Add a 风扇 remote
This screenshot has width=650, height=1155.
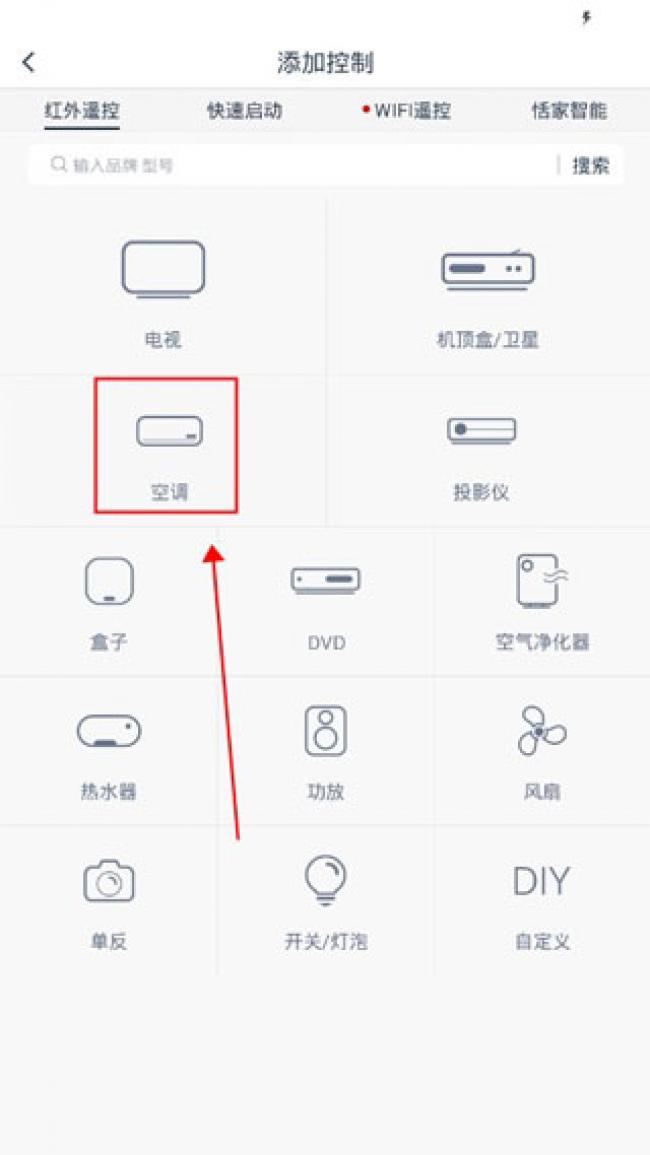[x=542, y=752]
